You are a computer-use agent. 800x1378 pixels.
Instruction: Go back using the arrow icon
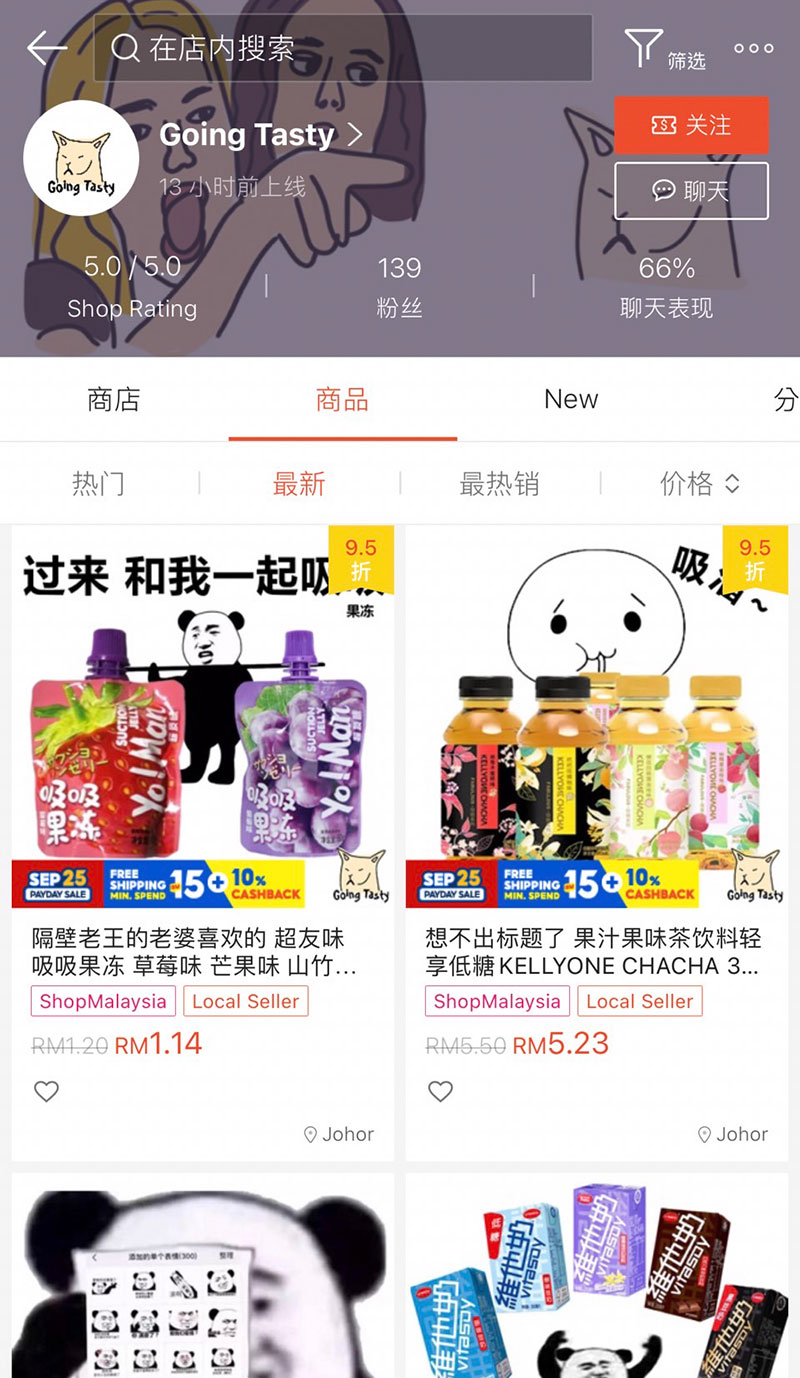[x=46, y=47]
